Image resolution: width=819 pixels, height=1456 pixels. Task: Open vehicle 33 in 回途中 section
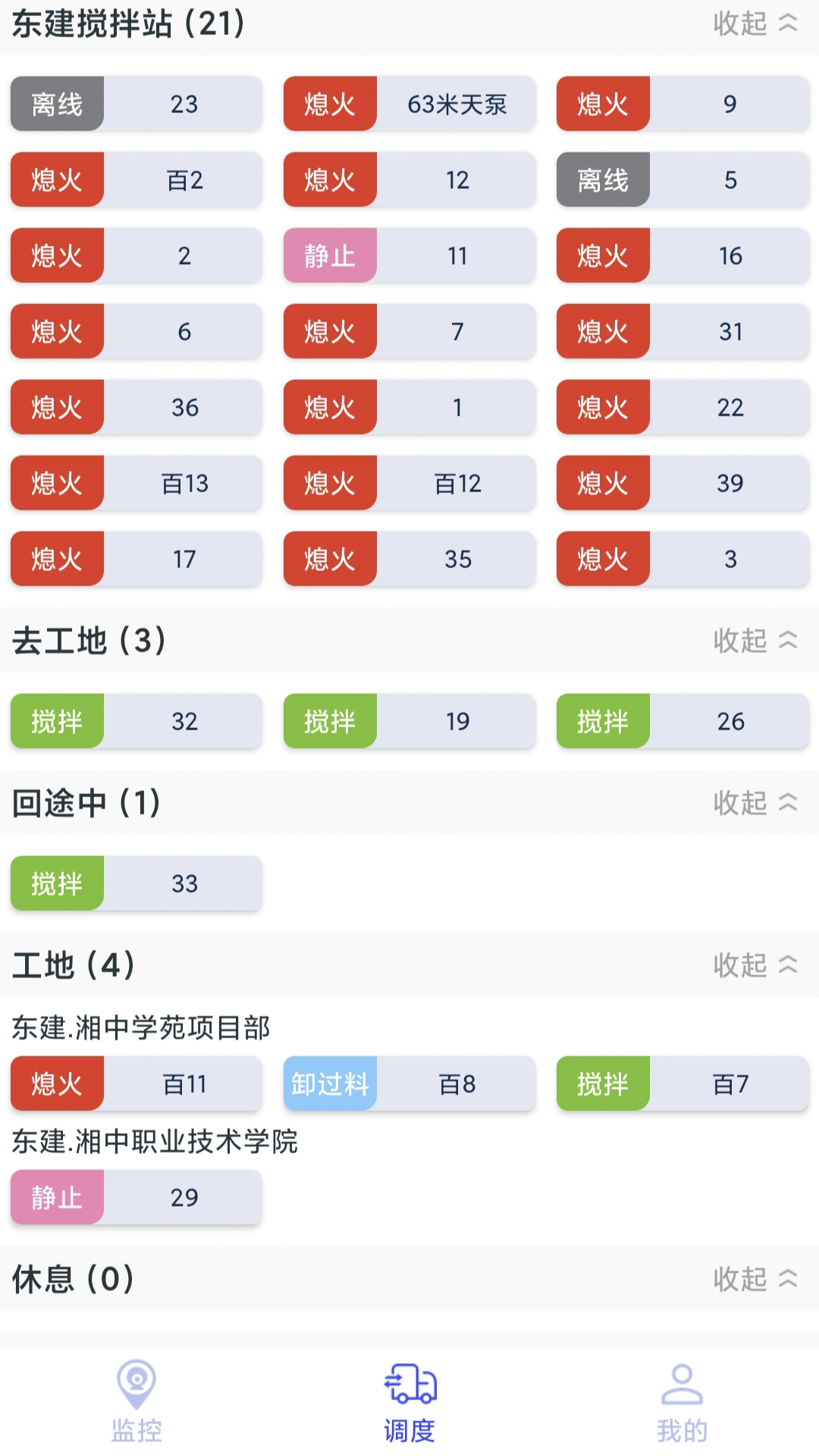coord(136,883)
